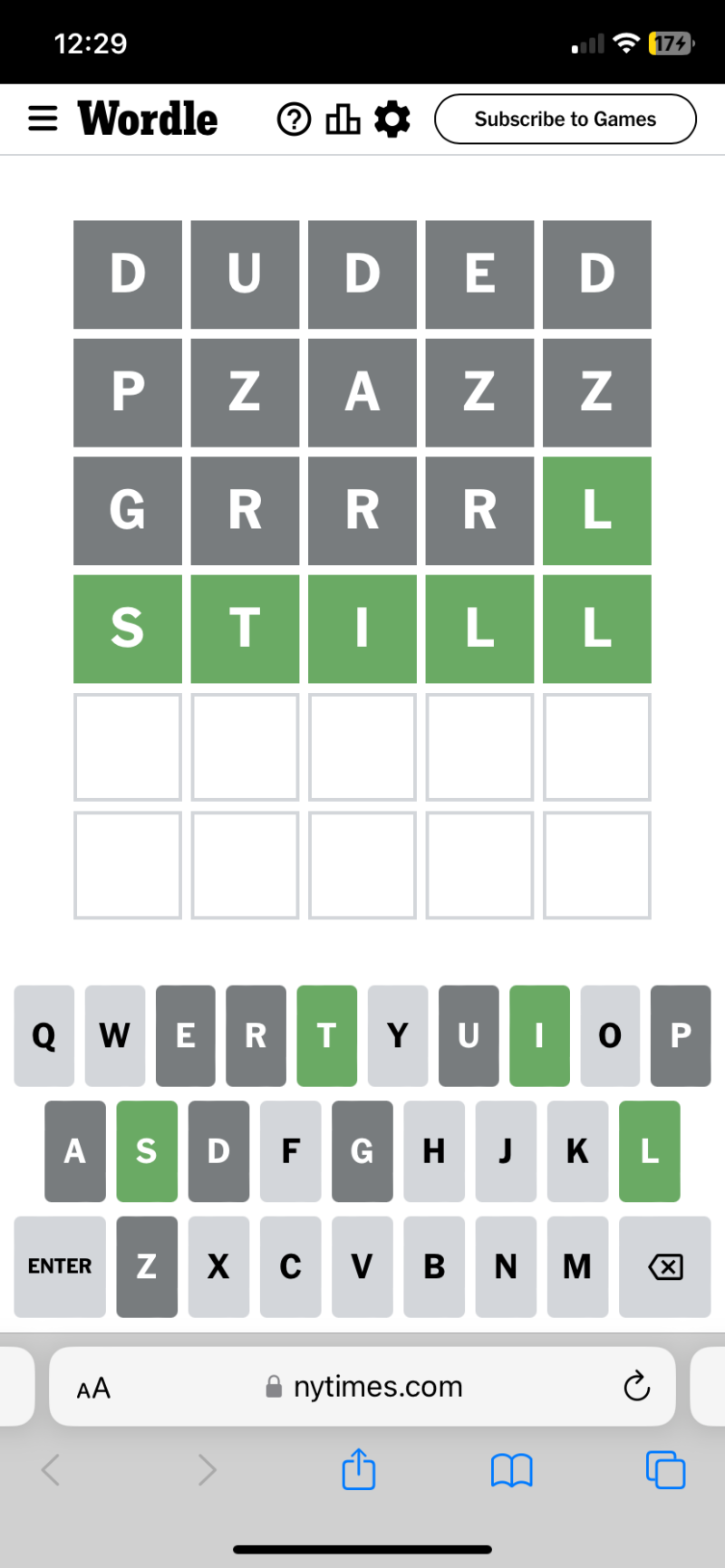Choose the letter H key

[x=434, y=1151]
